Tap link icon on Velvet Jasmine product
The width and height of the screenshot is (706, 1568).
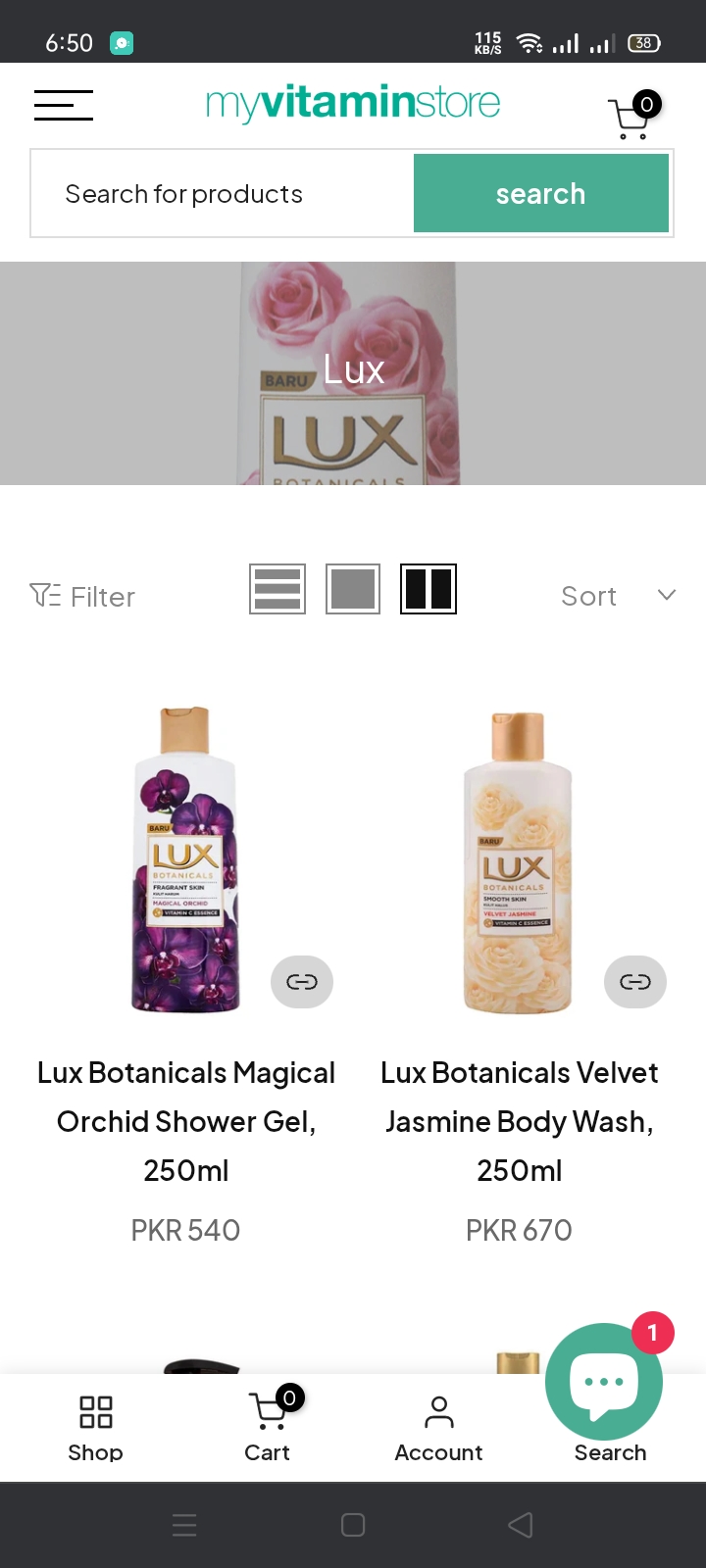tap(635, 982)
